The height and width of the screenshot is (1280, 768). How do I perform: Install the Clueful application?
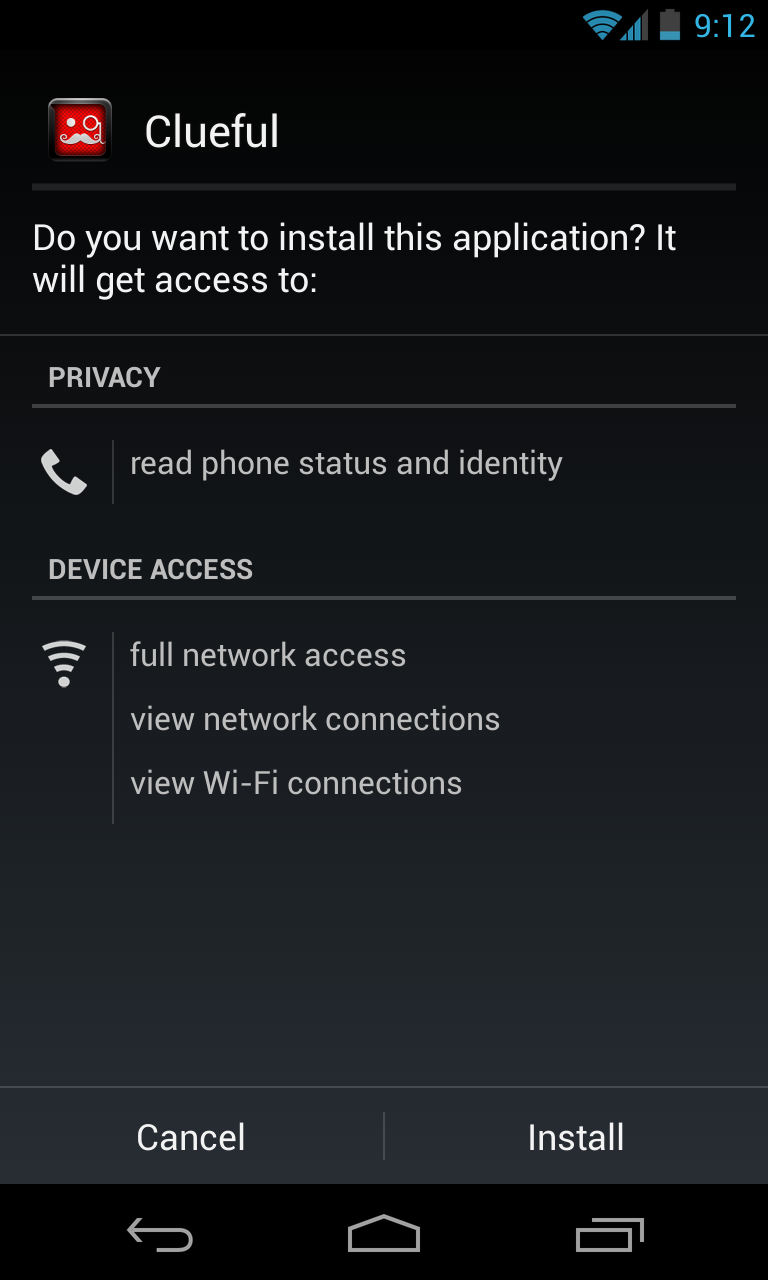pos(576,1137)
